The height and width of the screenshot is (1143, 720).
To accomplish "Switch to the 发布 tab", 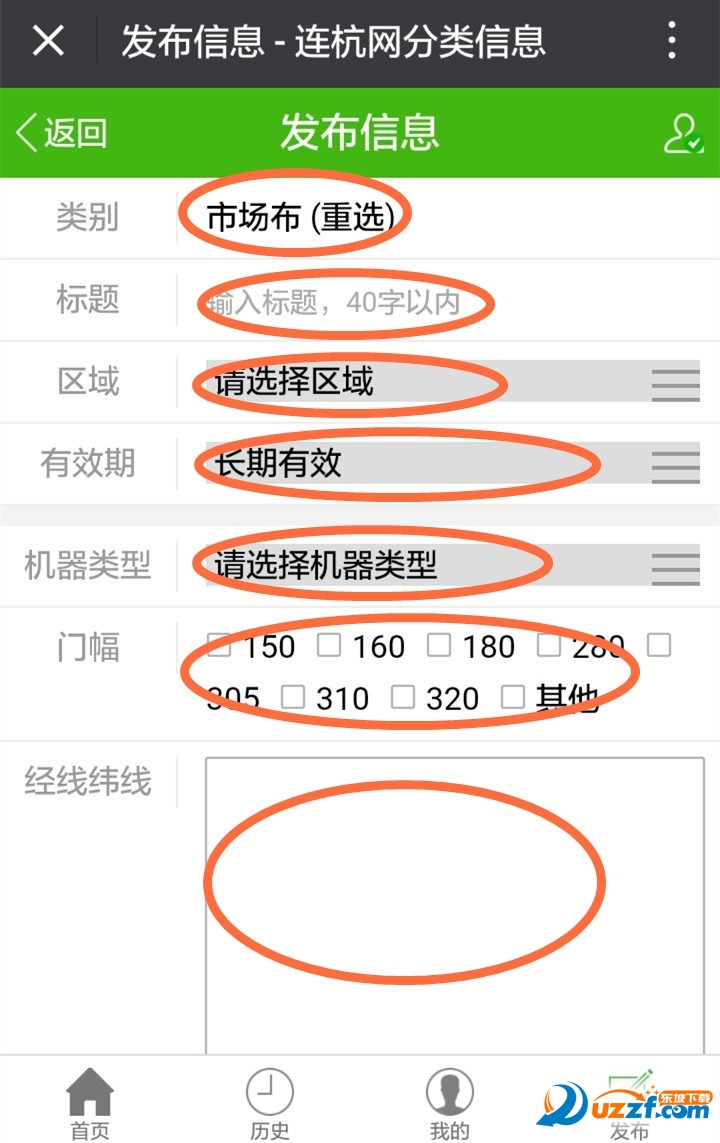I will click(x=630, y=1103).
